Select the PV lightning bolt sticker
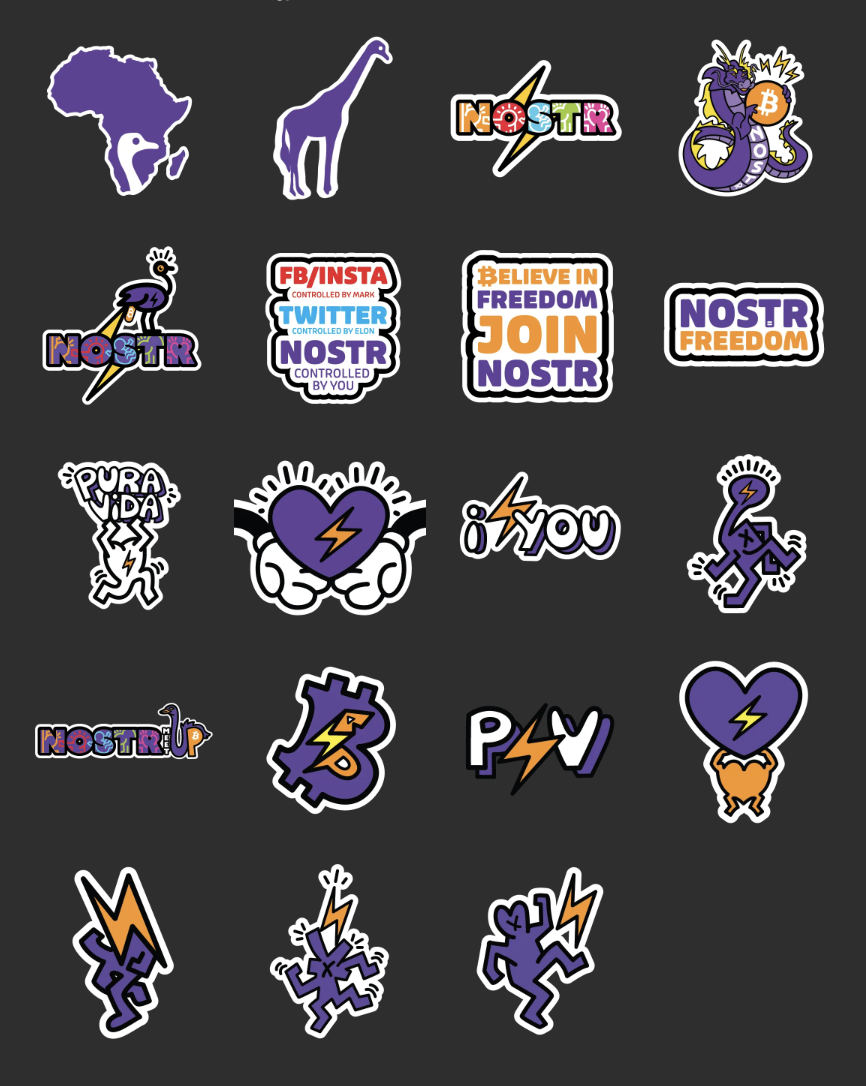The height and width of the screenshot is (1086, 866). 538,745
